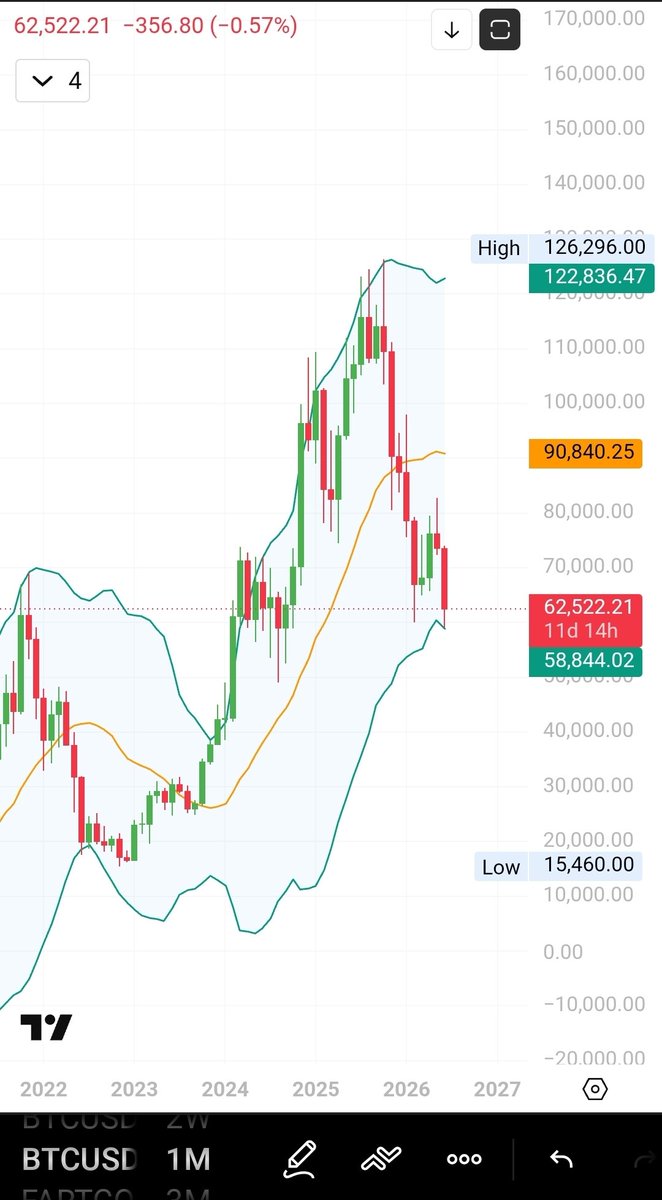662x1200 pixels.
Task: Undo the last chart action
Action: click(561, 1159)
